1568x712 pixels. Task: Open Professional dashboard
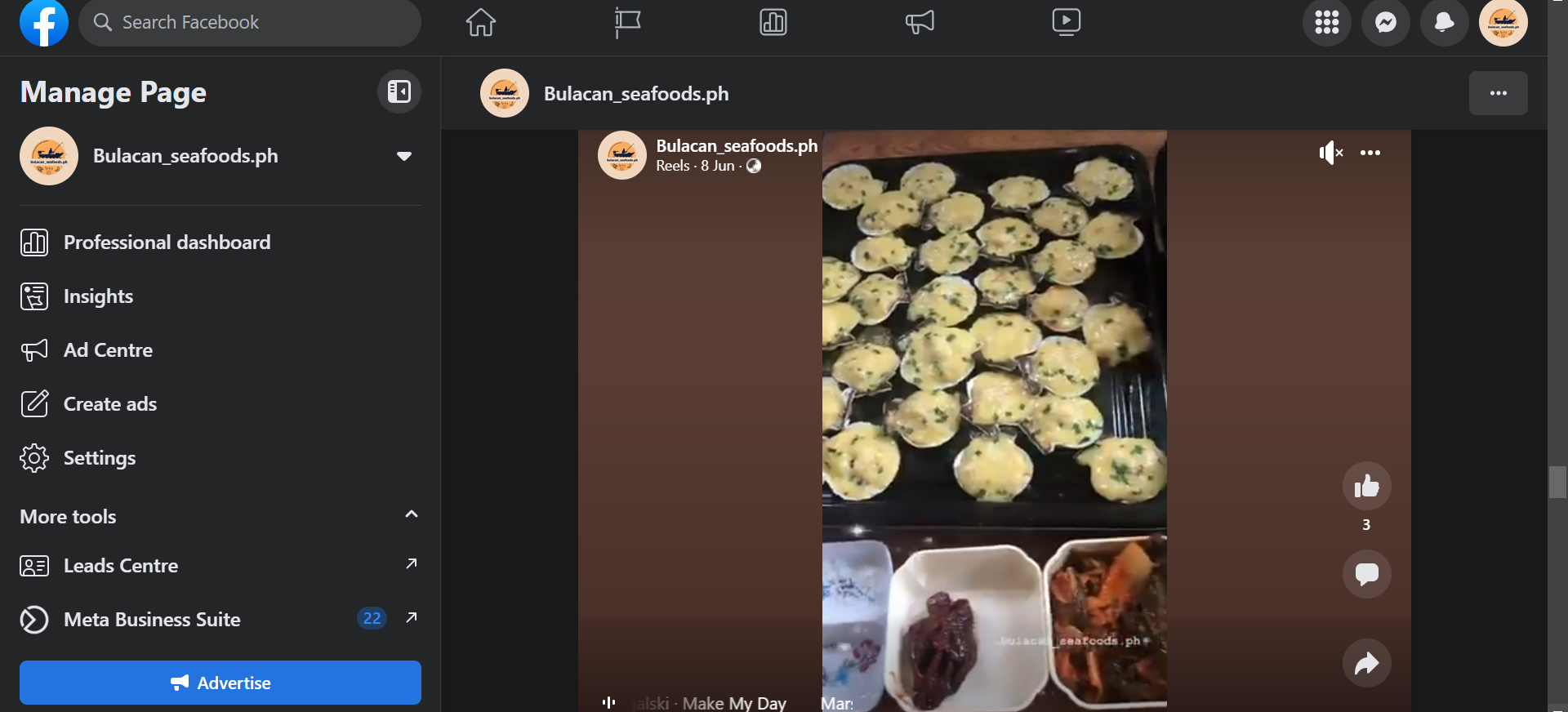tap(167, 243)
